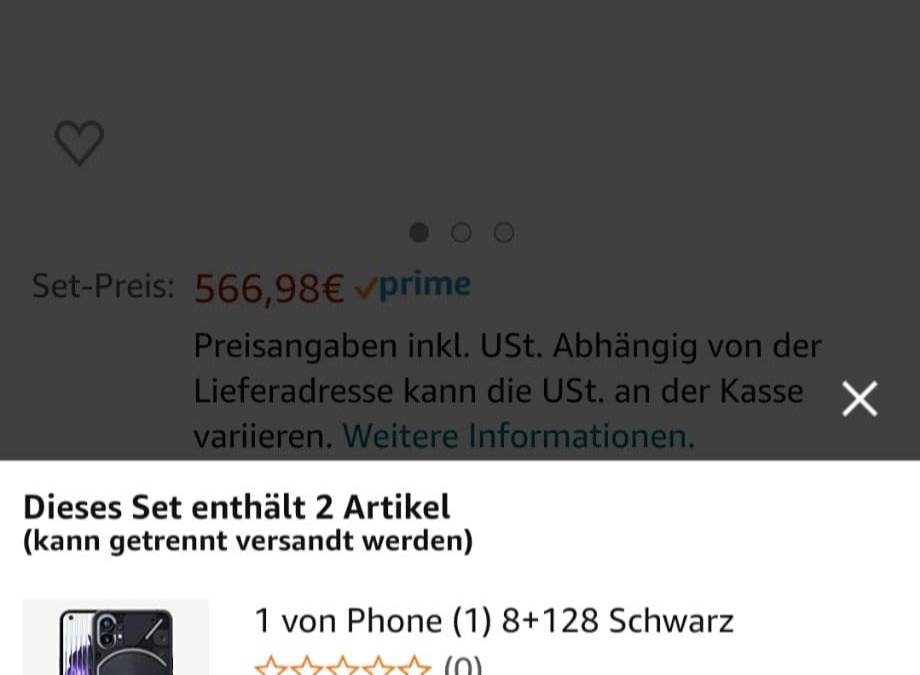This screenshot has height=675, width=920.
Task: Open the Phone (1) 8+128 Schwarz item
Action: click(x=494, y=621)
